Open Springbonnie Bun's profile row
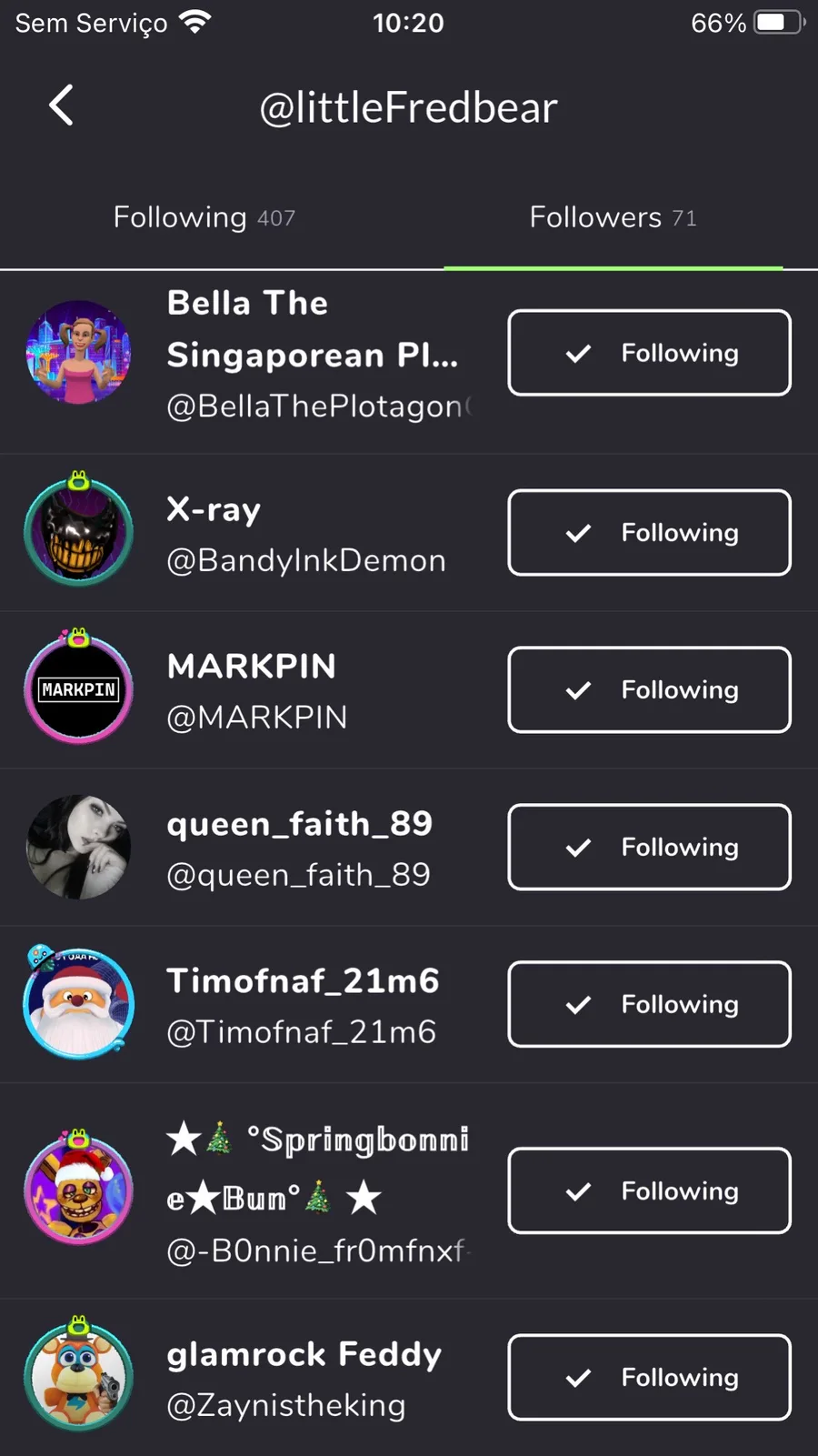The image size is (818, 1456). [316, 1193]
